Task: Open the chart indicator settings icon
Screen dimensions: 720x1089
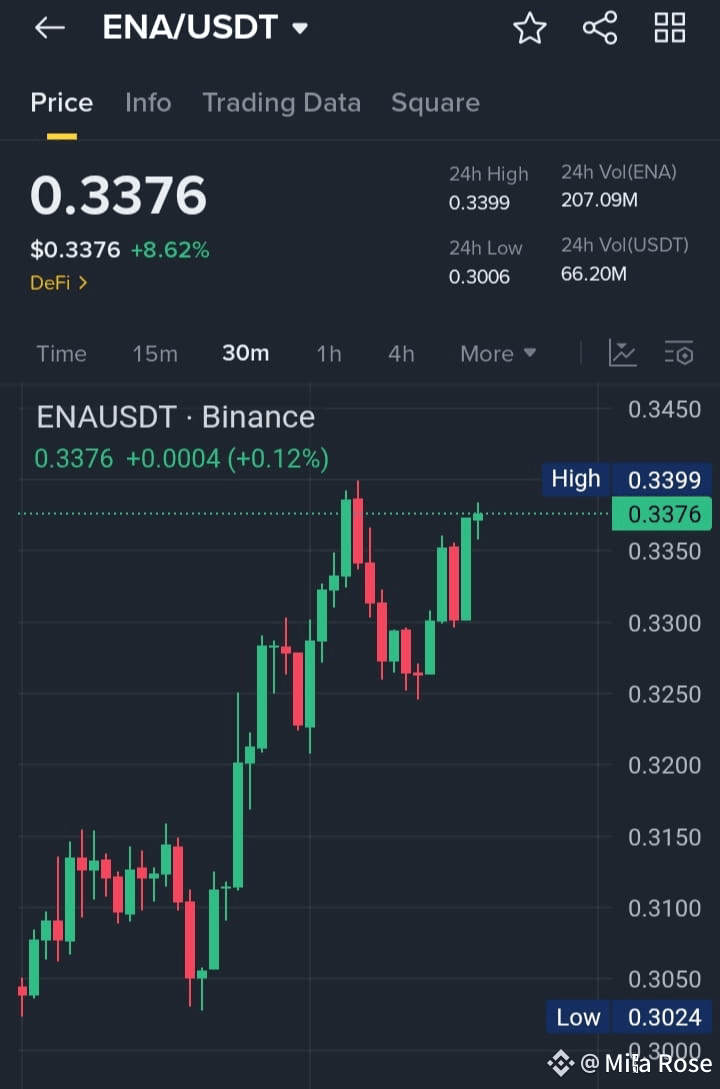Action: click(678, 353)
